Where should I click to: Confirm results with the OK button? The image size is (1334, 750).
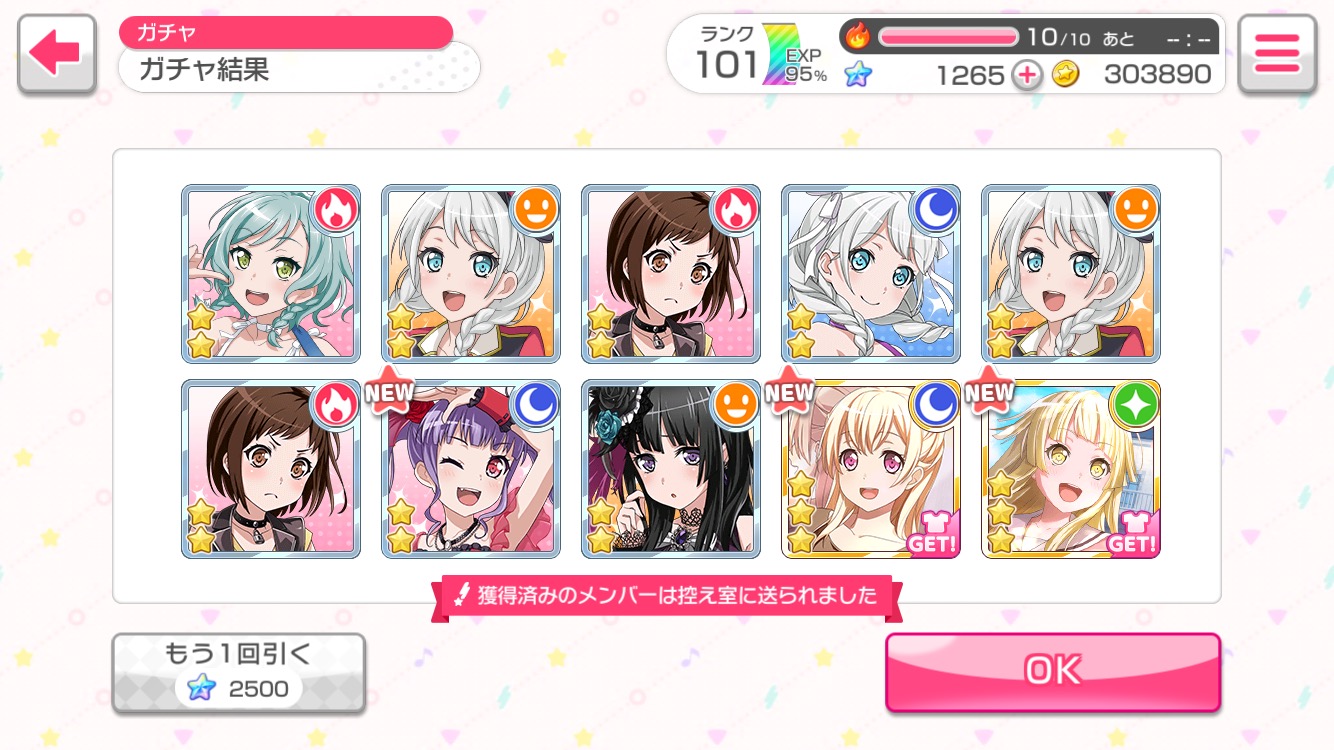tap(1052, 671)
